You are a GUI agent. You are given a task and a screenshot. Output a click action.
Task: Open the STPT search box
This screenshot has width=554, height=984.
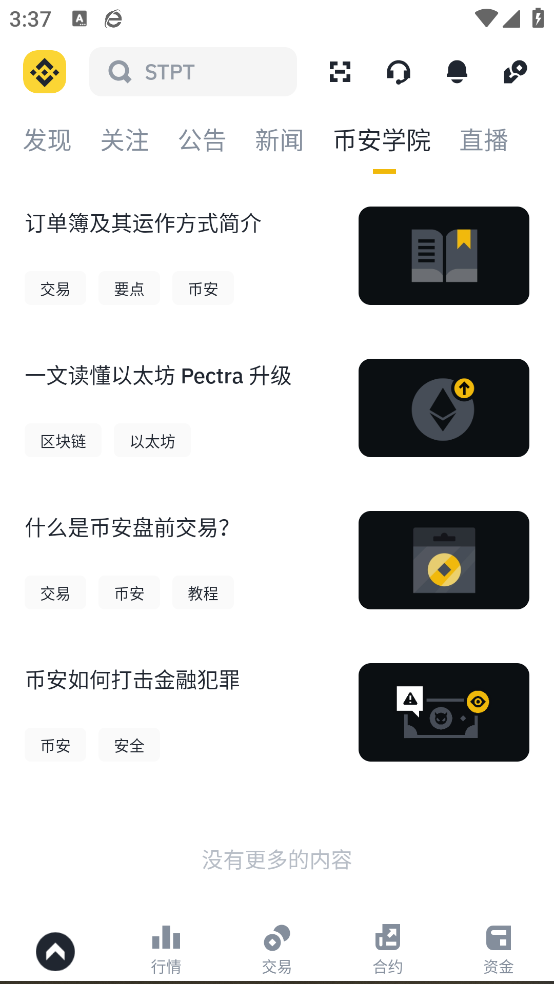(x=193, y=72)
